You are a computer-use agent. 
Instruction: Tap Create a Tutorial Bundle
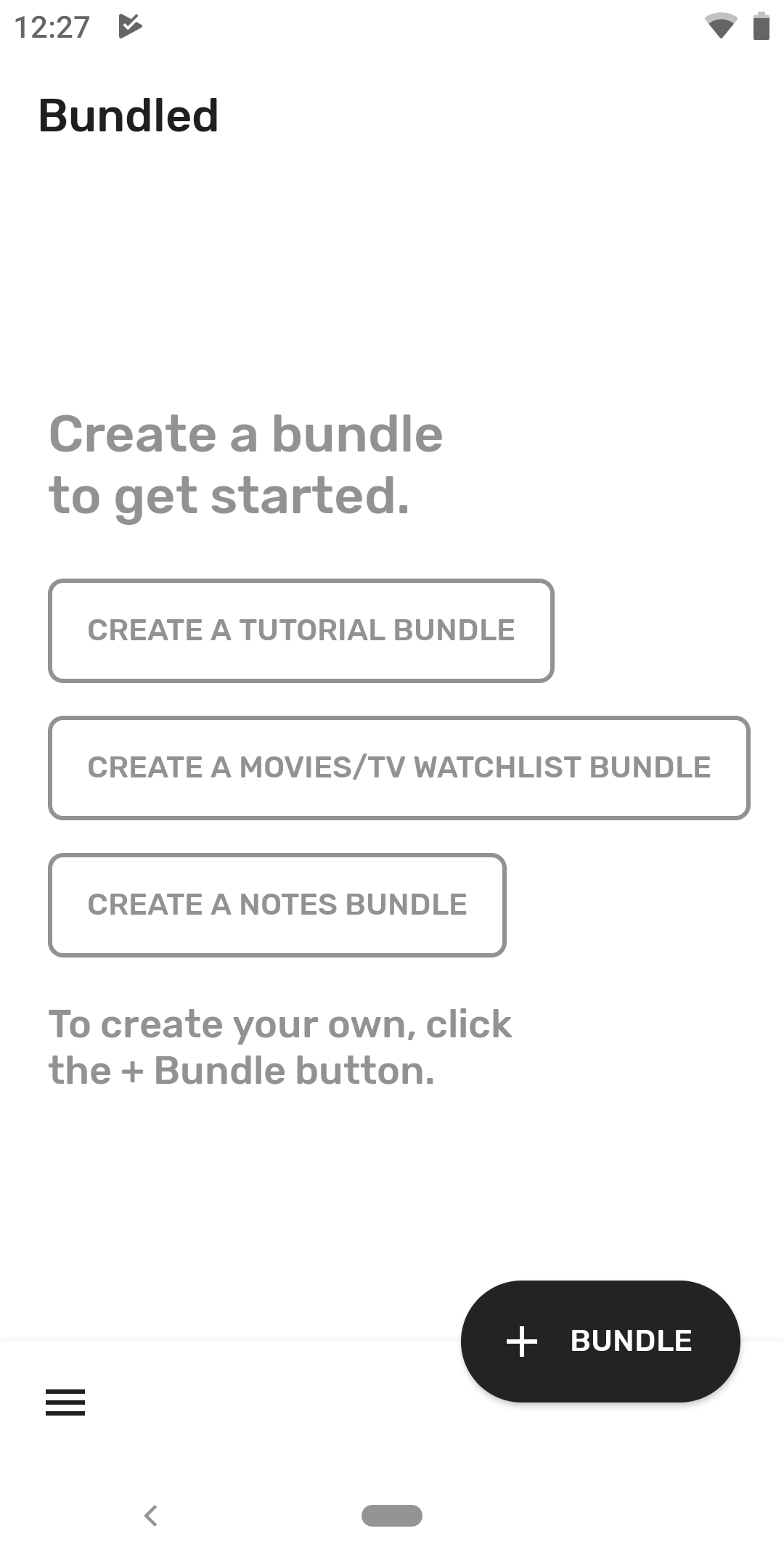pos(301,630)
